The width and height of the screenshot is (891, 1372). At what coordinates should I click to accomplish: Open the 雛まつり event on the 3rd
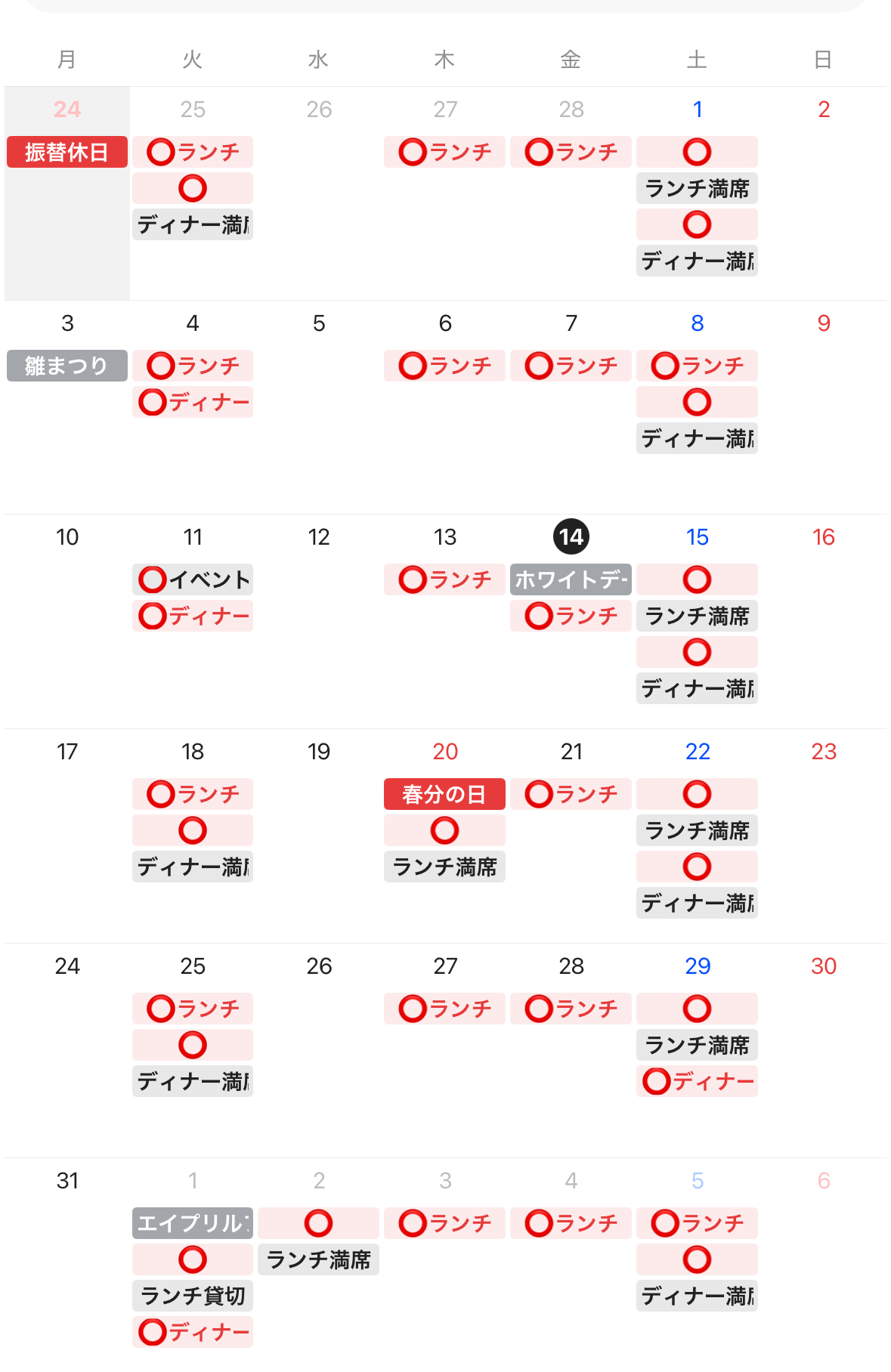click(x=67, y=366)
